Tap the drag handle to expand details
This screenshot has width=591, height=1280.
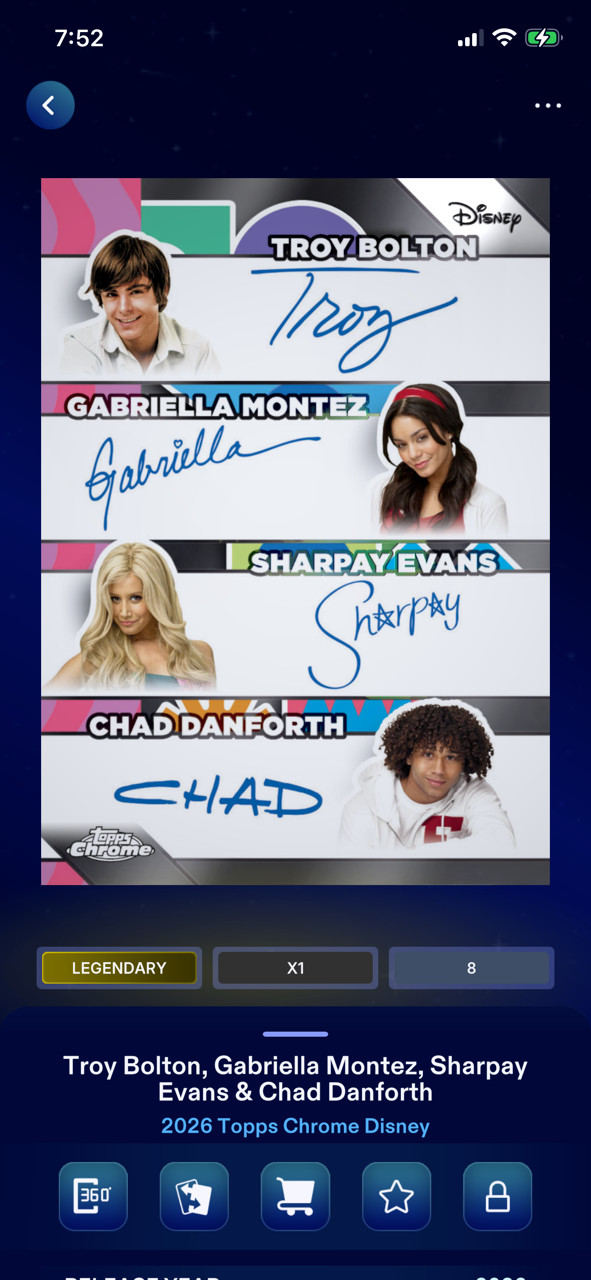(295, 1034)
